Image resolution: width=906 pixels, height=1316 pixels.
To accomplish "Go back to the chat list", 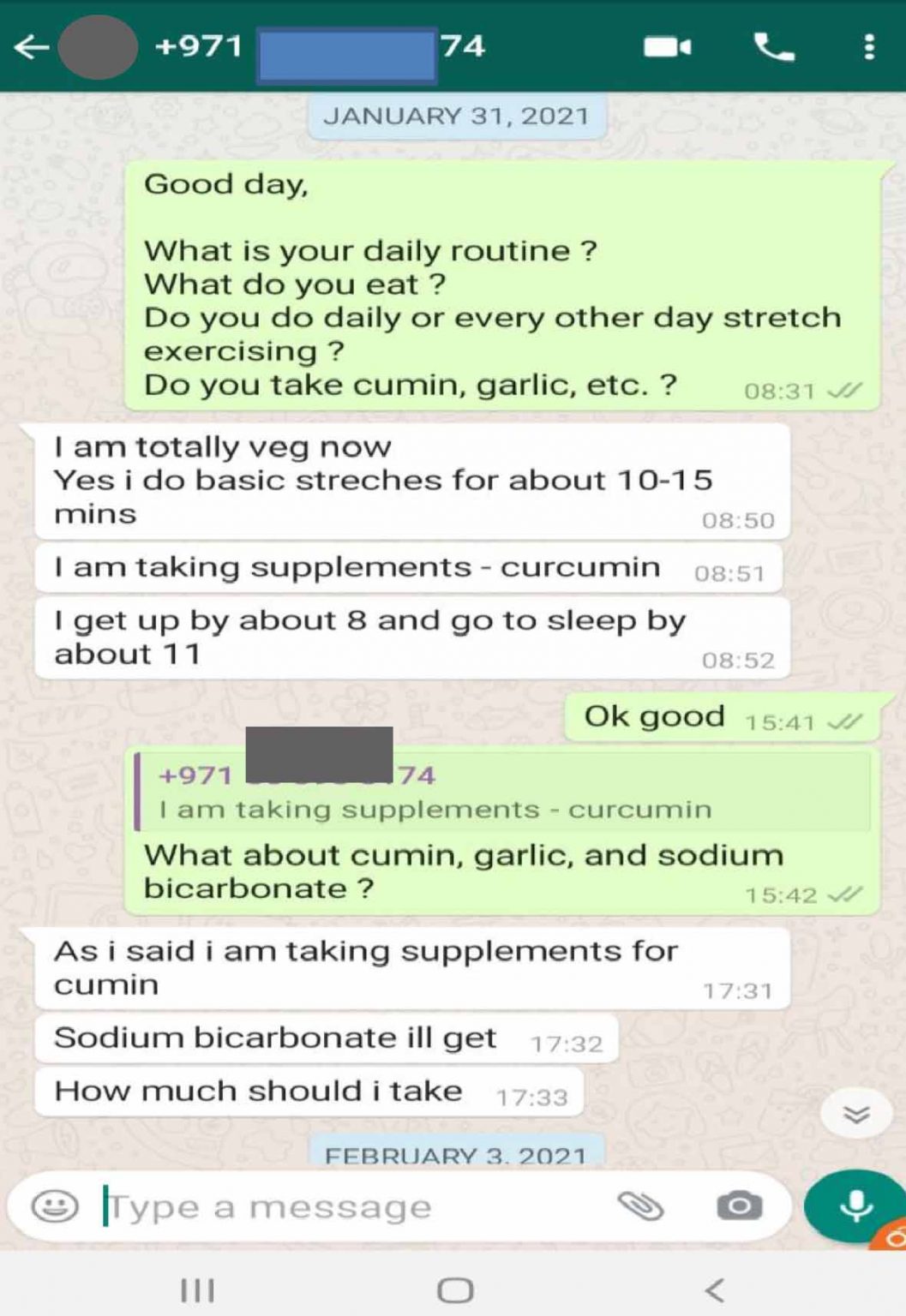I will 31,47.
